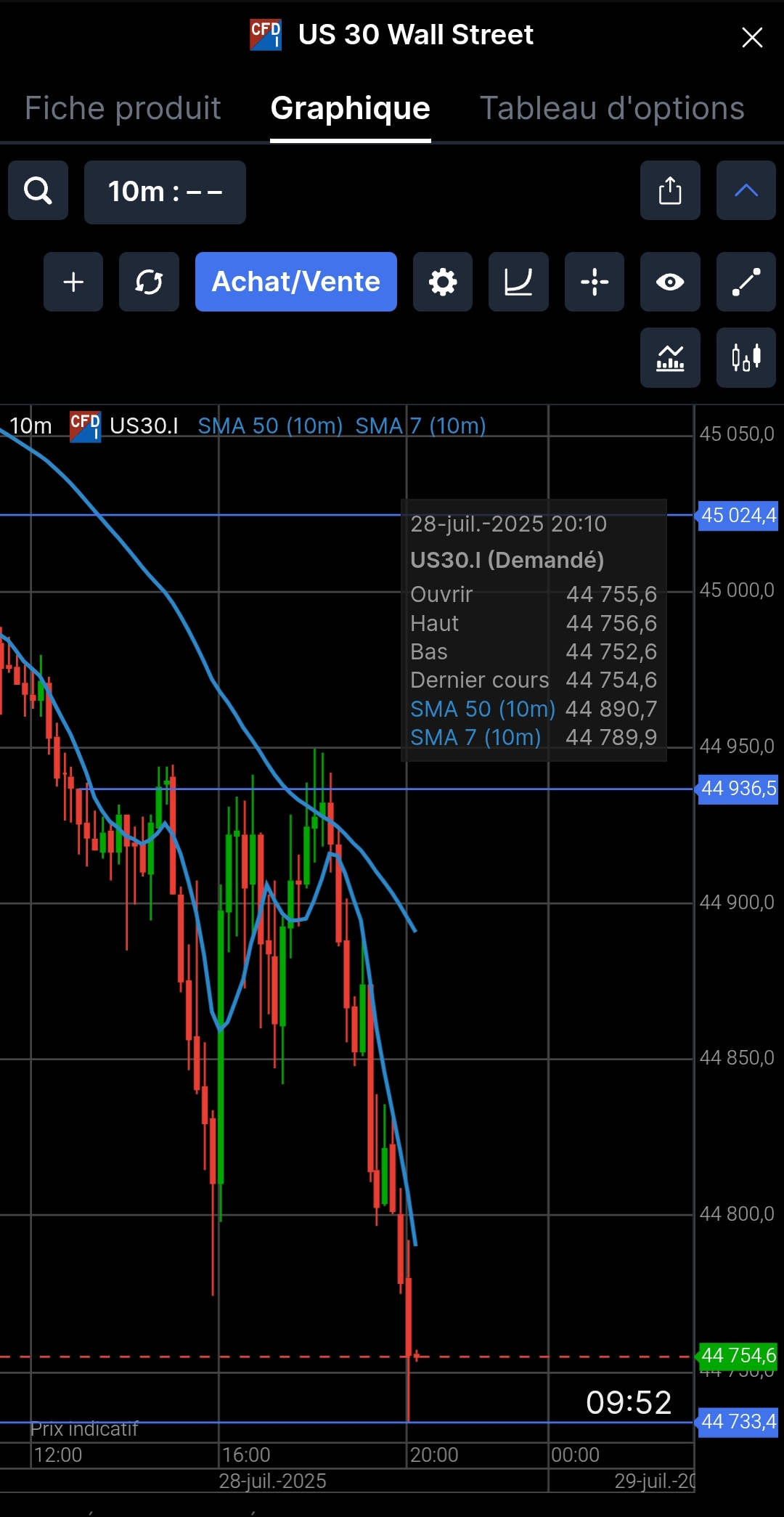Switch to the Fiche produit tab
This screenshot has height=1517, width=784.
click(123, 108)
